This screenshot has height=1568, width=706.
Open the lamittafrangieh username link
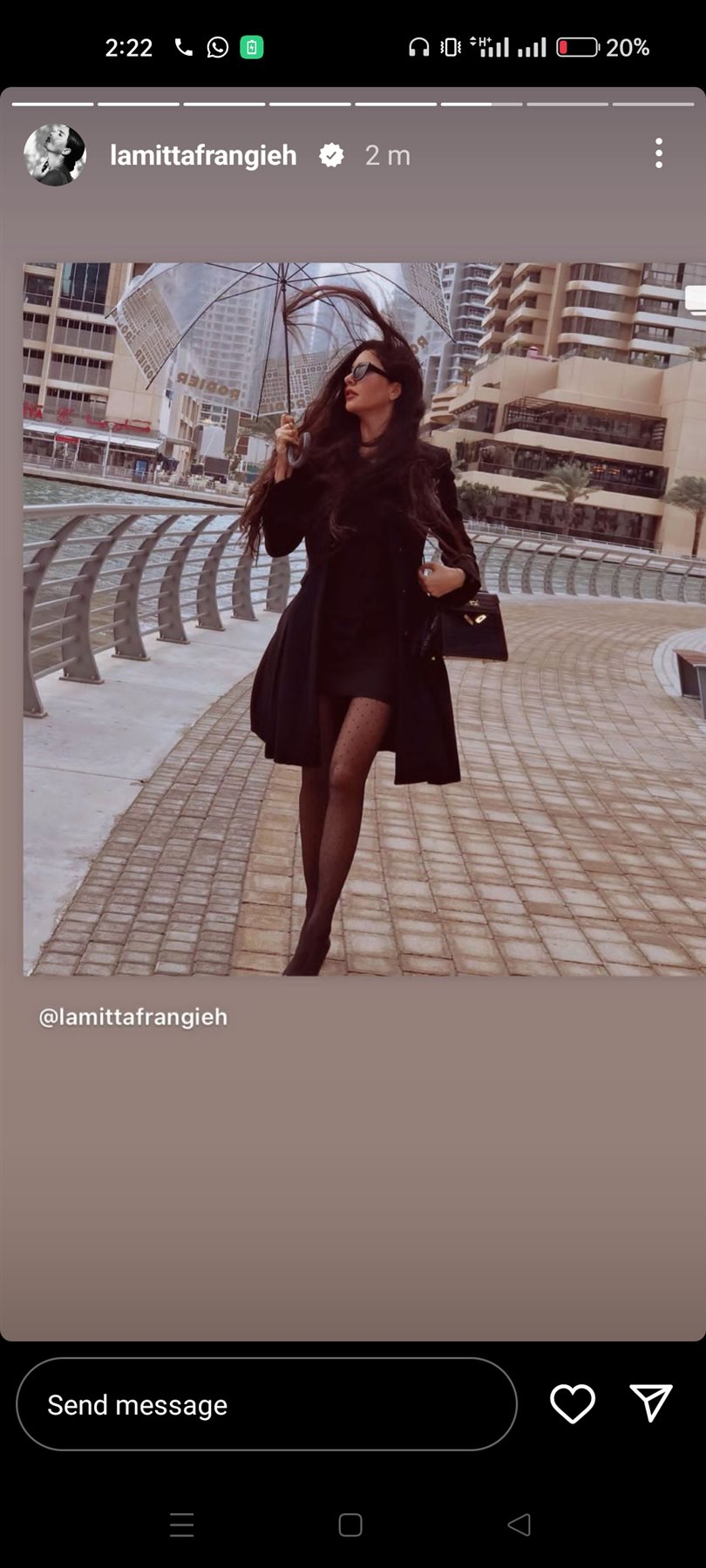coord(203,155)
